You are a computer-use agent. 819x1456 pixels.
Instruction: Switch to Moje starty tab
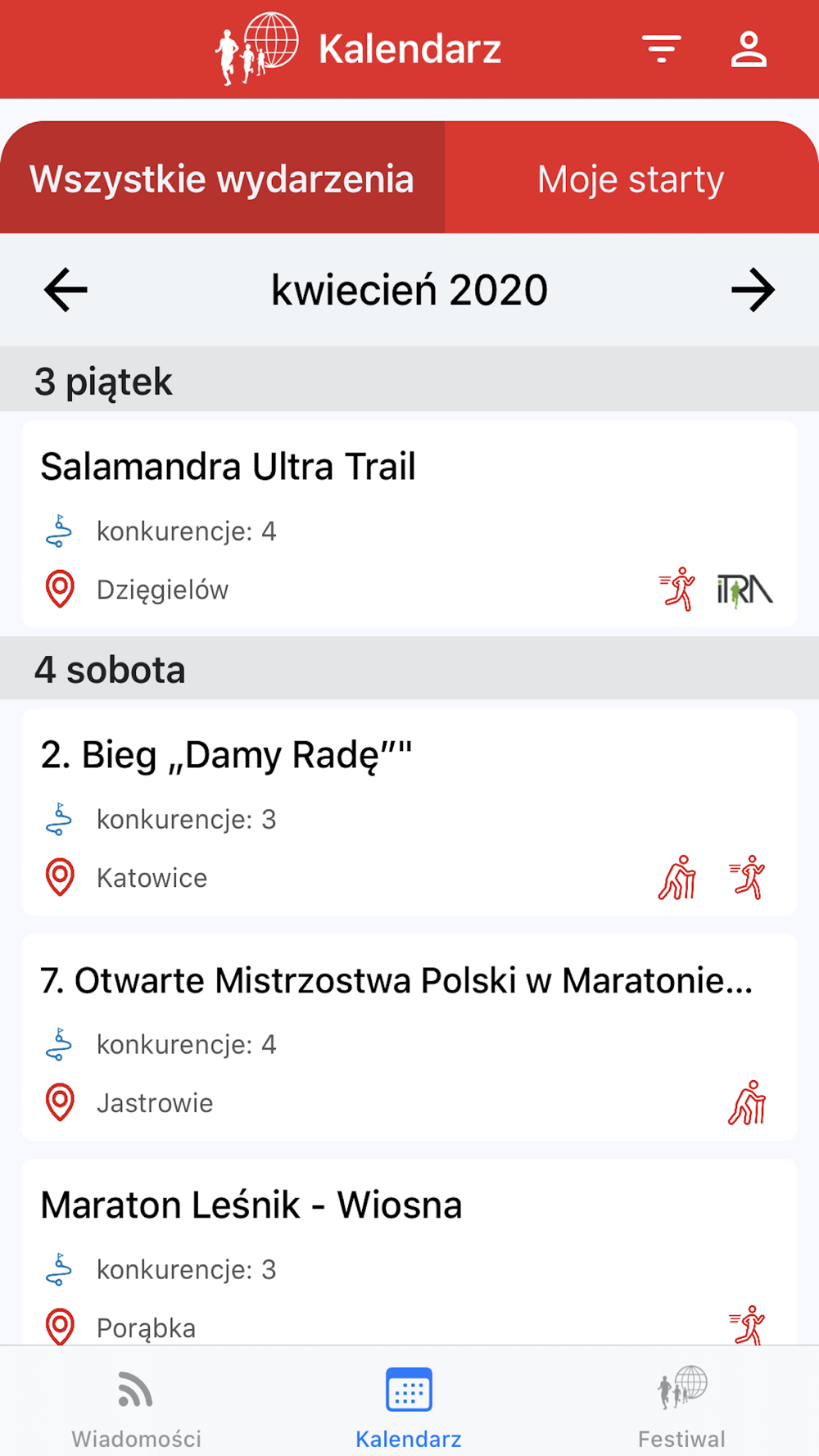[631, 179]
